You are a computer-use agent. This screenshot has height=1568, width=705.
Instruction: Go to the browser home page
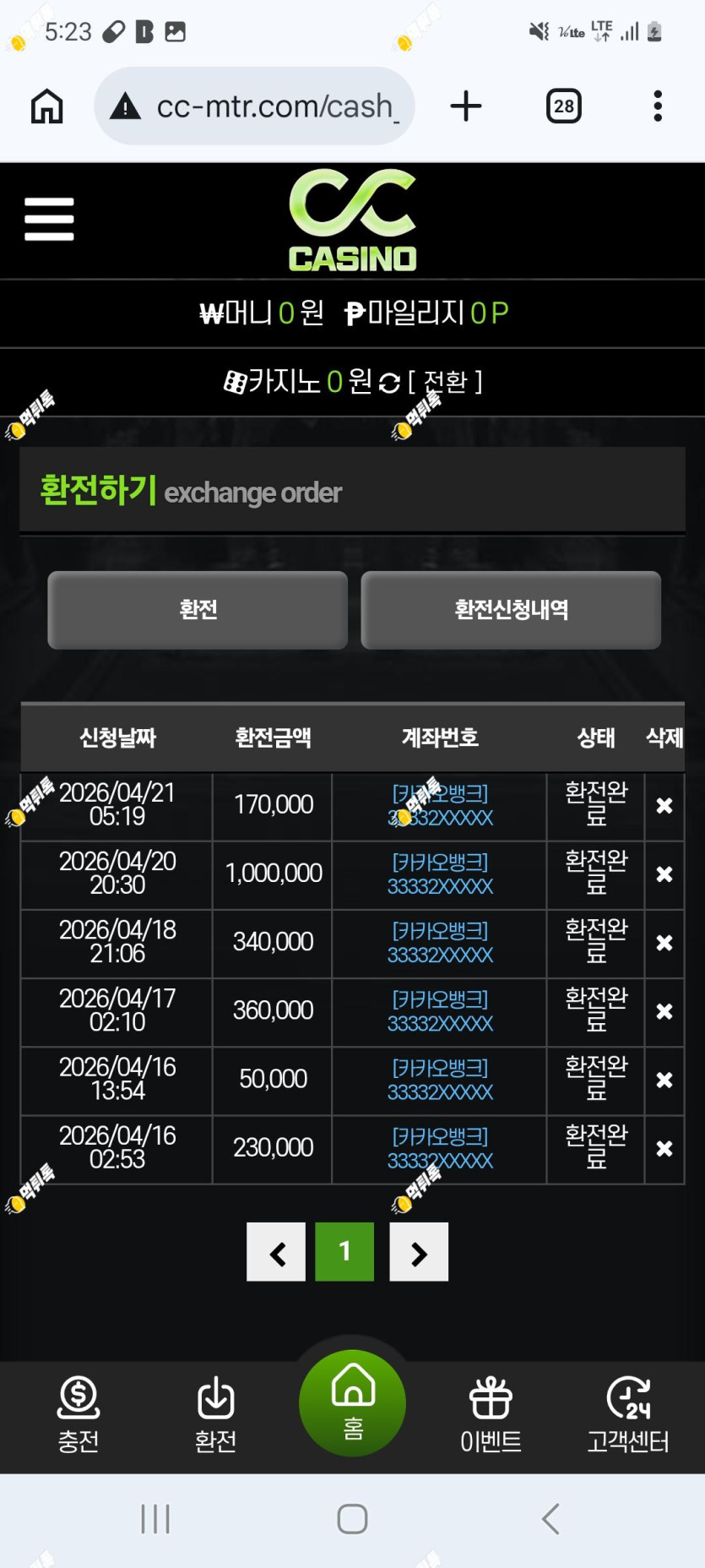[x=47, y=106]
